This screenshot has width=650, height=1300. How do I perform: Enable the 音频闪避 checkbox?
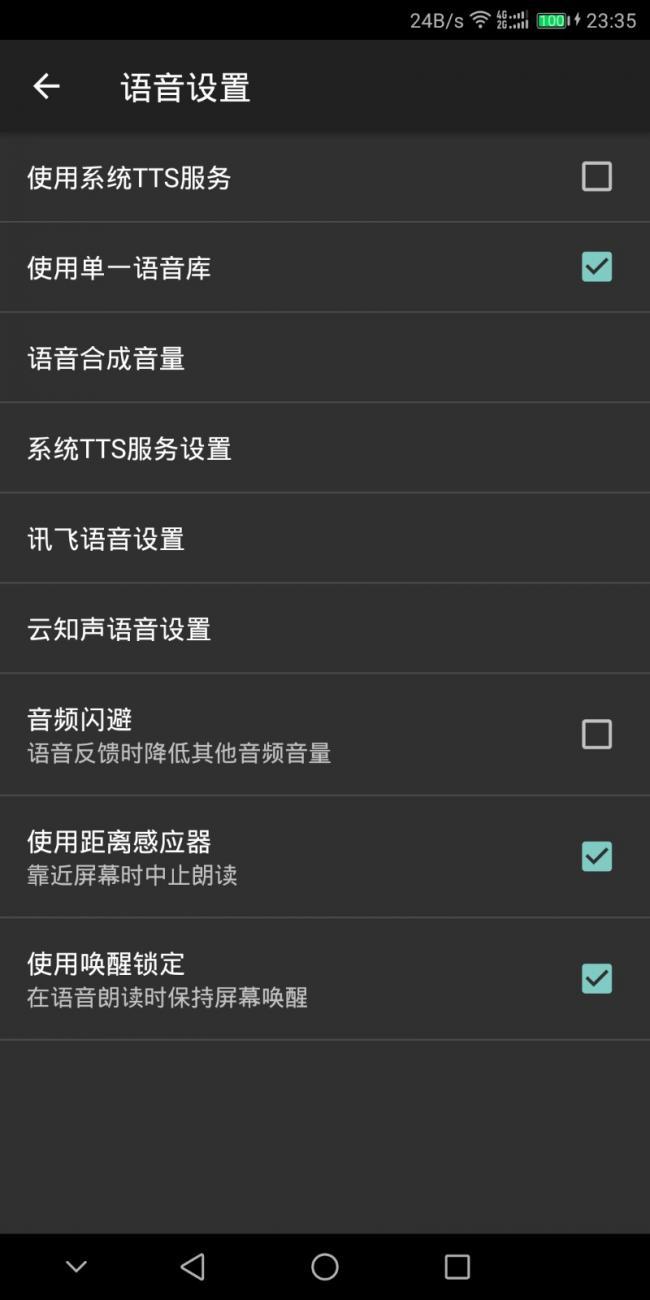coord(596,734)
